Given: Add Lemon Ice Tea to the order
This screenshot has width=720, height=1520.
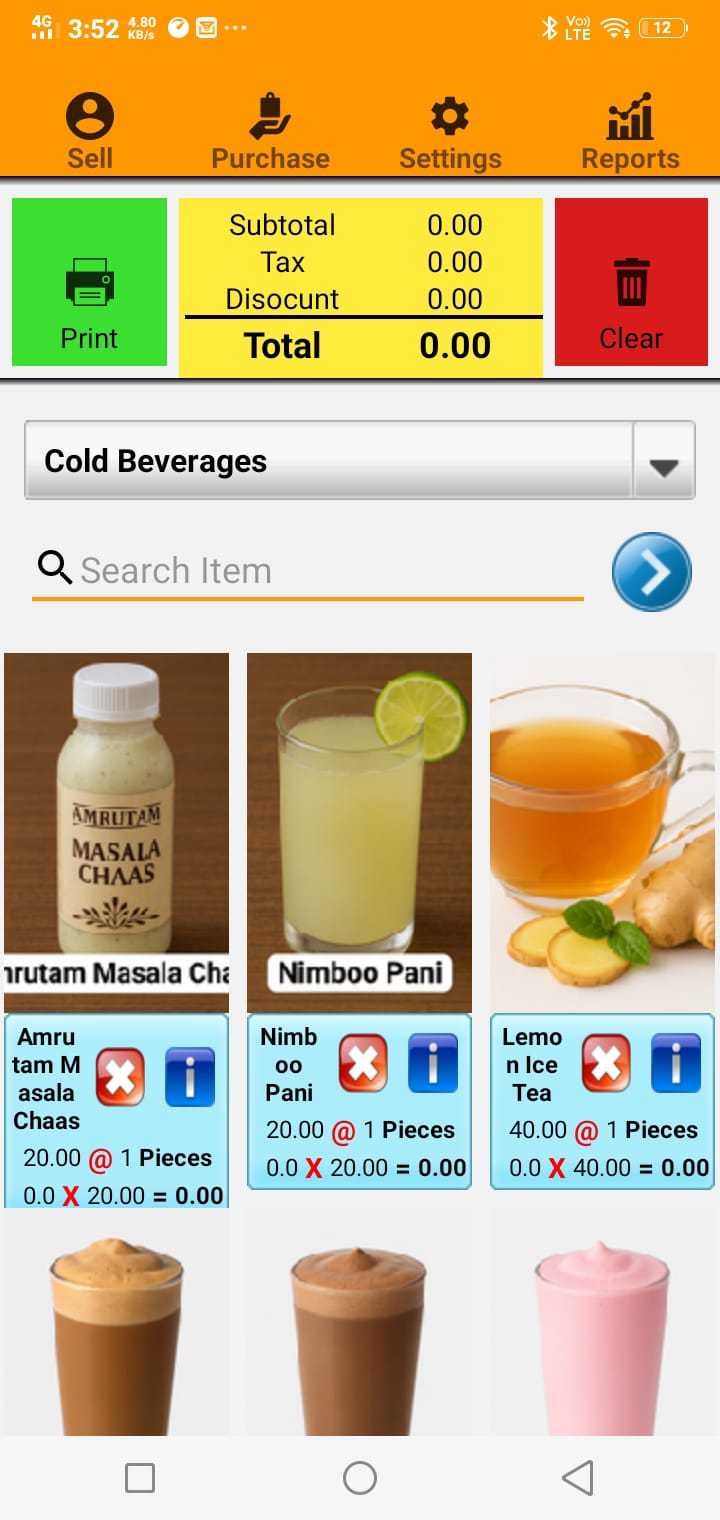Looking at the screenshot, I should pos(602,830).
